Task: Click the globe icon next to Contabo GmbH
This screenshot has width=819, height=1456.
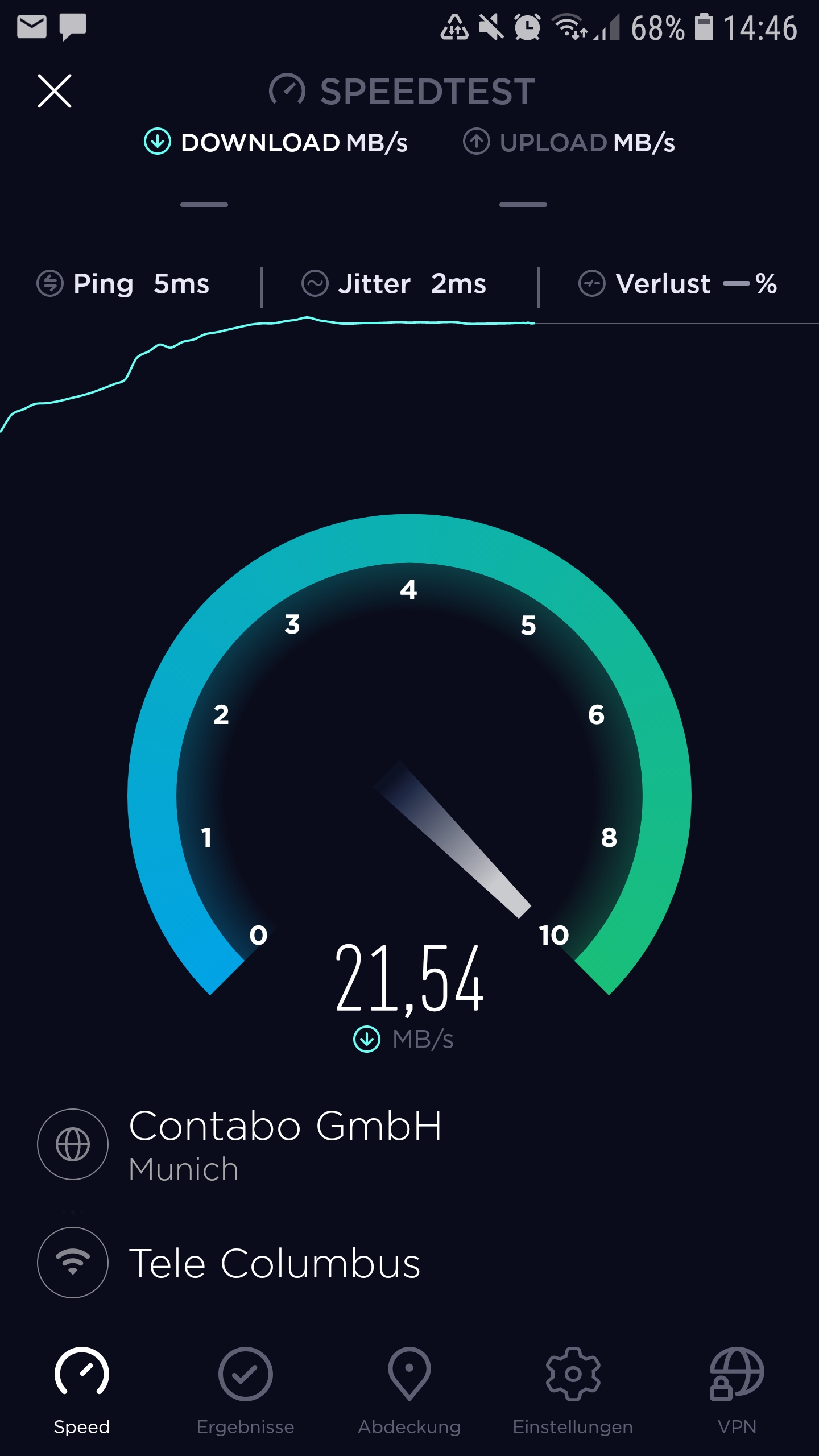Action: [x=73, y=1144]
